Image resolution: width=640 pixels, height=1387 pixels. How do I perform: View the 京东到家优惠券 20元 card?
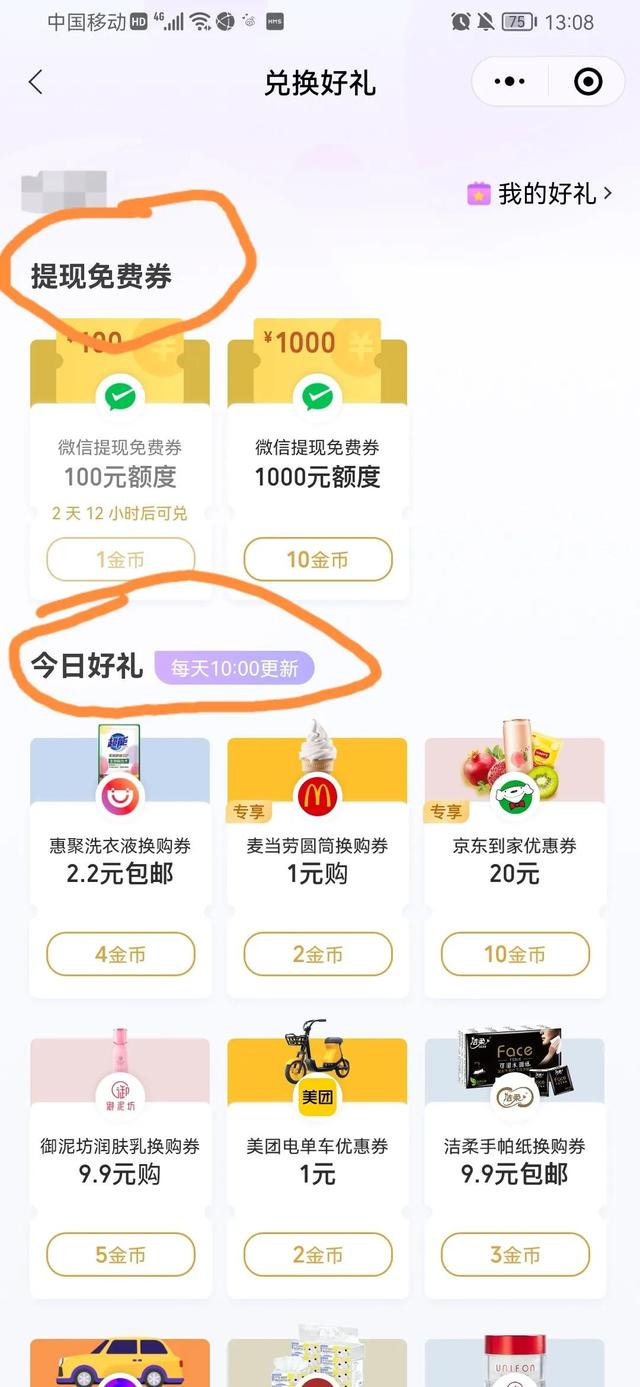point(515,858)
